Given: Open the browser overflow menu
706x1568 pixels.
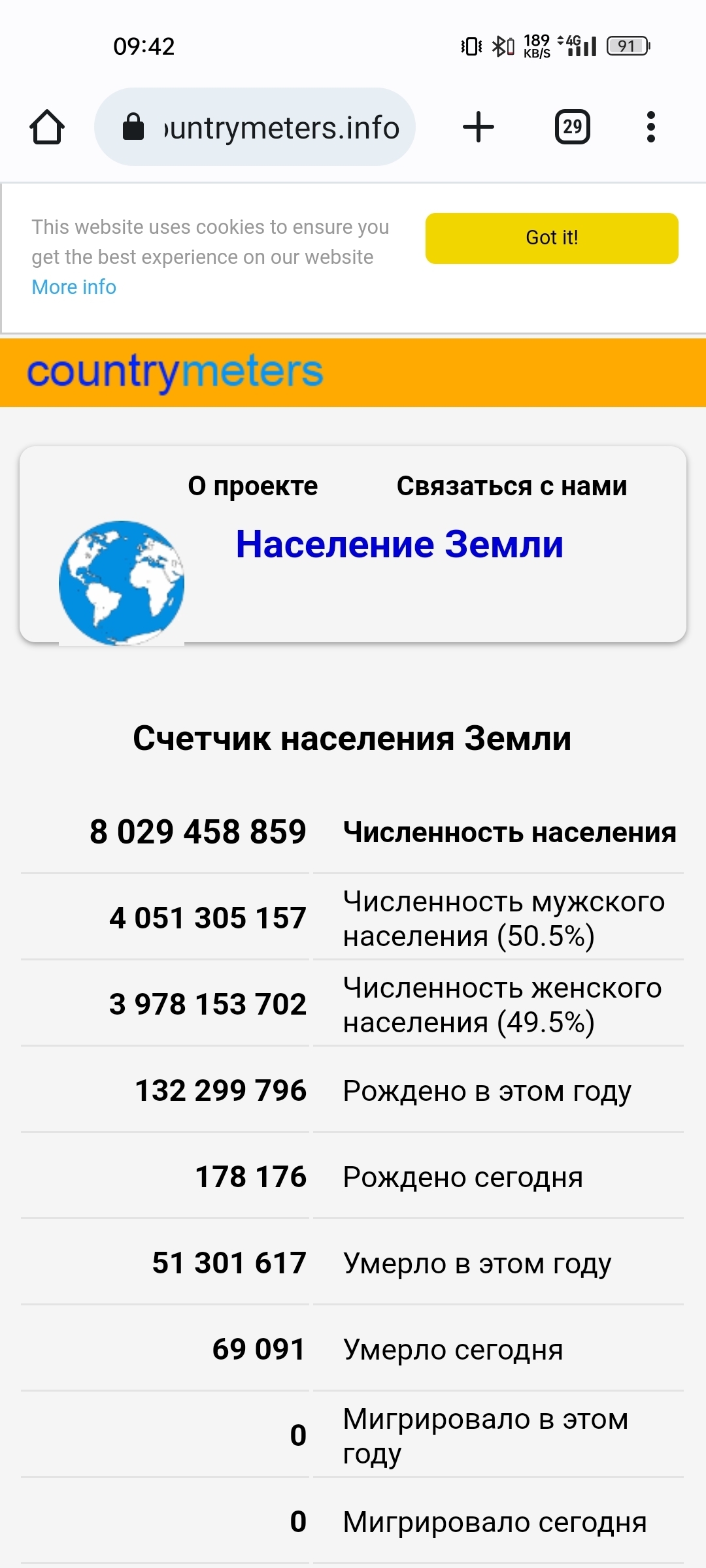Looking at the screenshot, I should tap(650, 127).
